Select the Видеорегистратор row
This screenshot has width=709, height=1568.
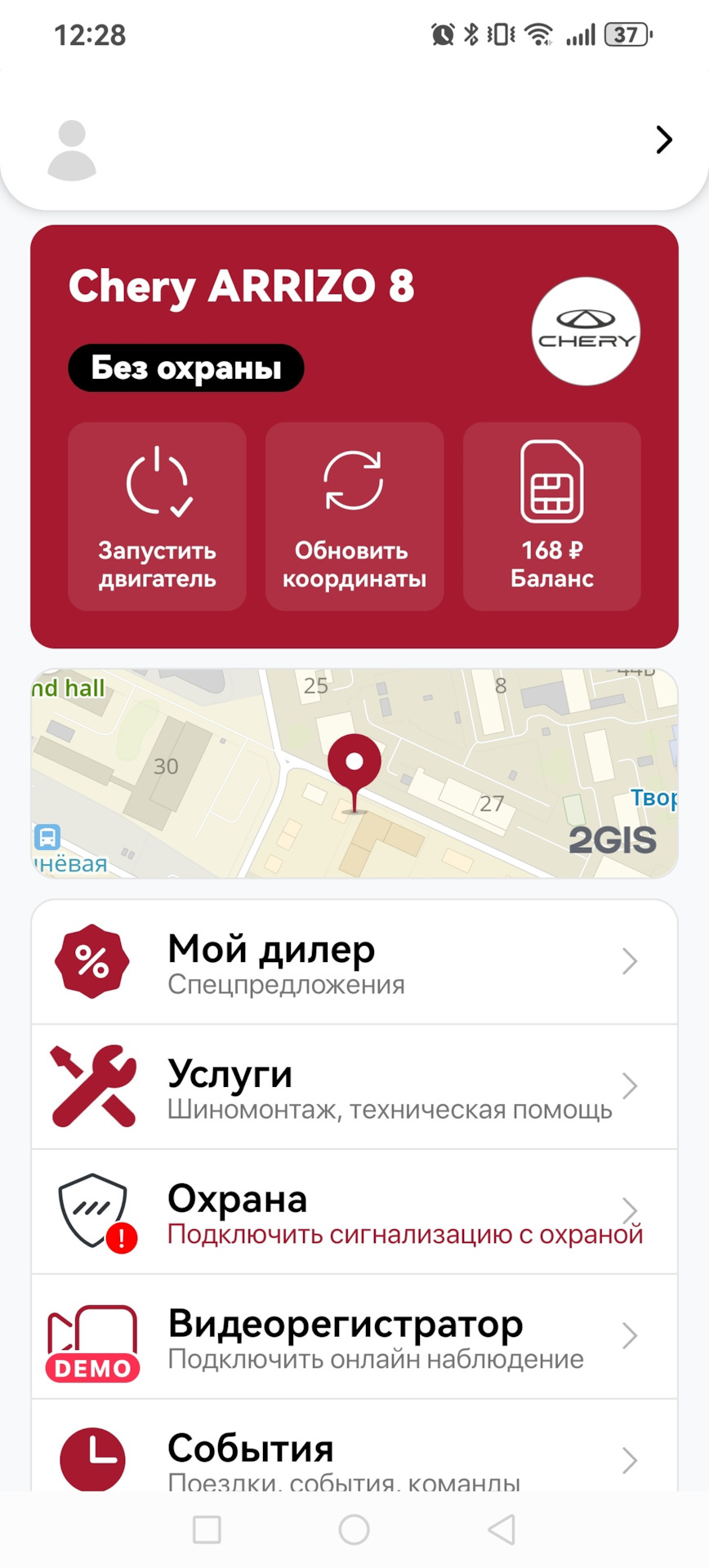(x=354, y=1337)
